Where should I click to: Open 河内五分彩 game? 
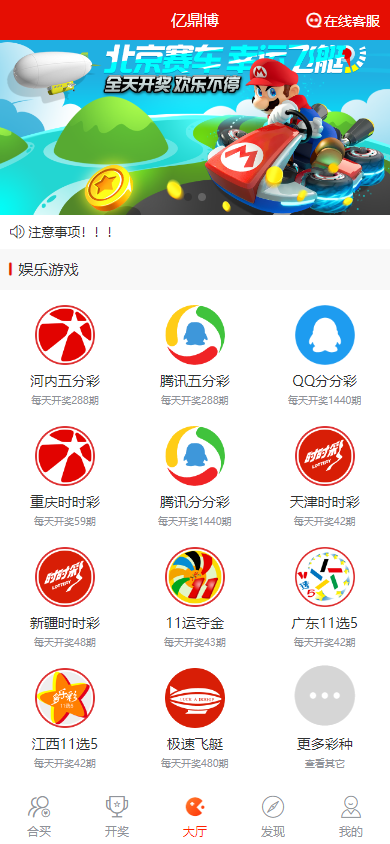pos(65,355)
